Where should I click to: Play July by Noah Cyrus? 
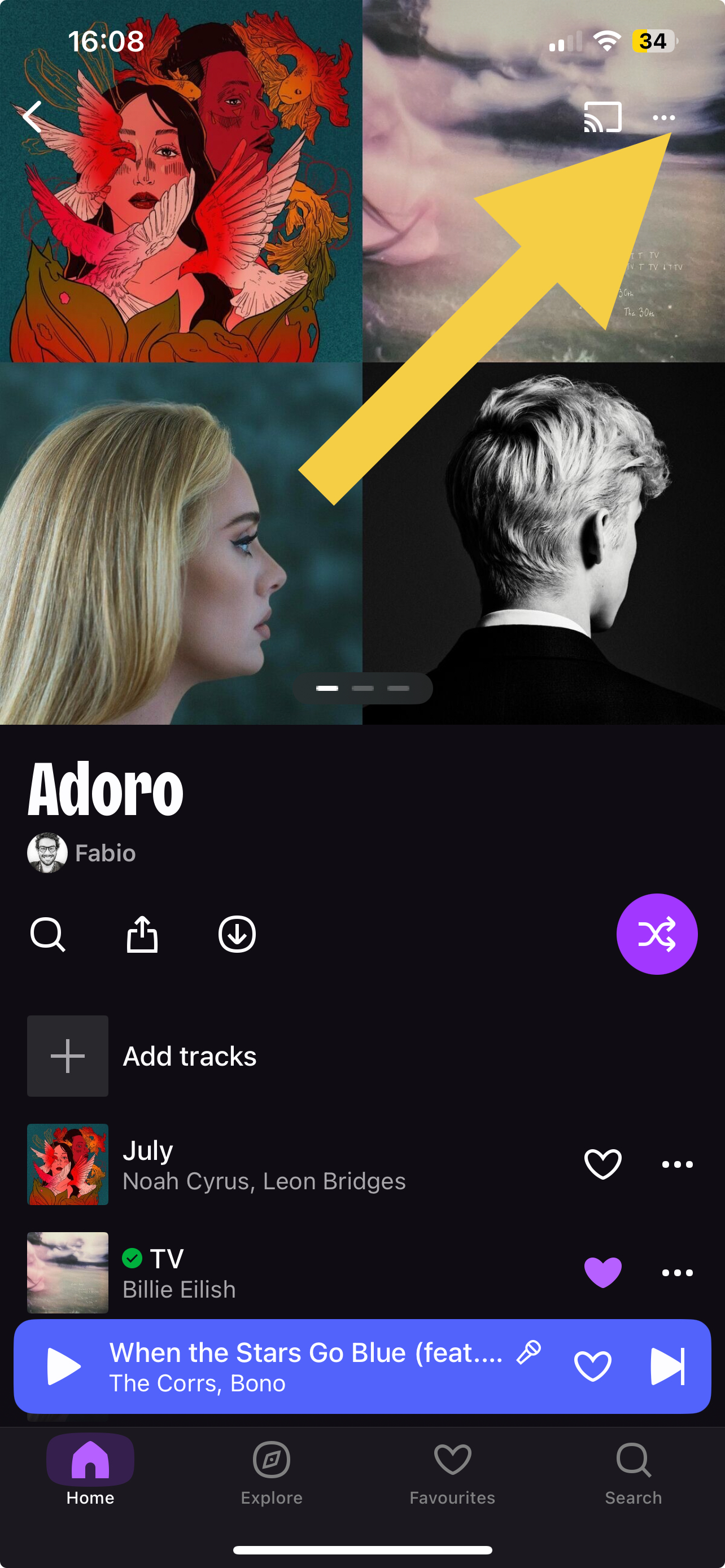[264, 1164]
